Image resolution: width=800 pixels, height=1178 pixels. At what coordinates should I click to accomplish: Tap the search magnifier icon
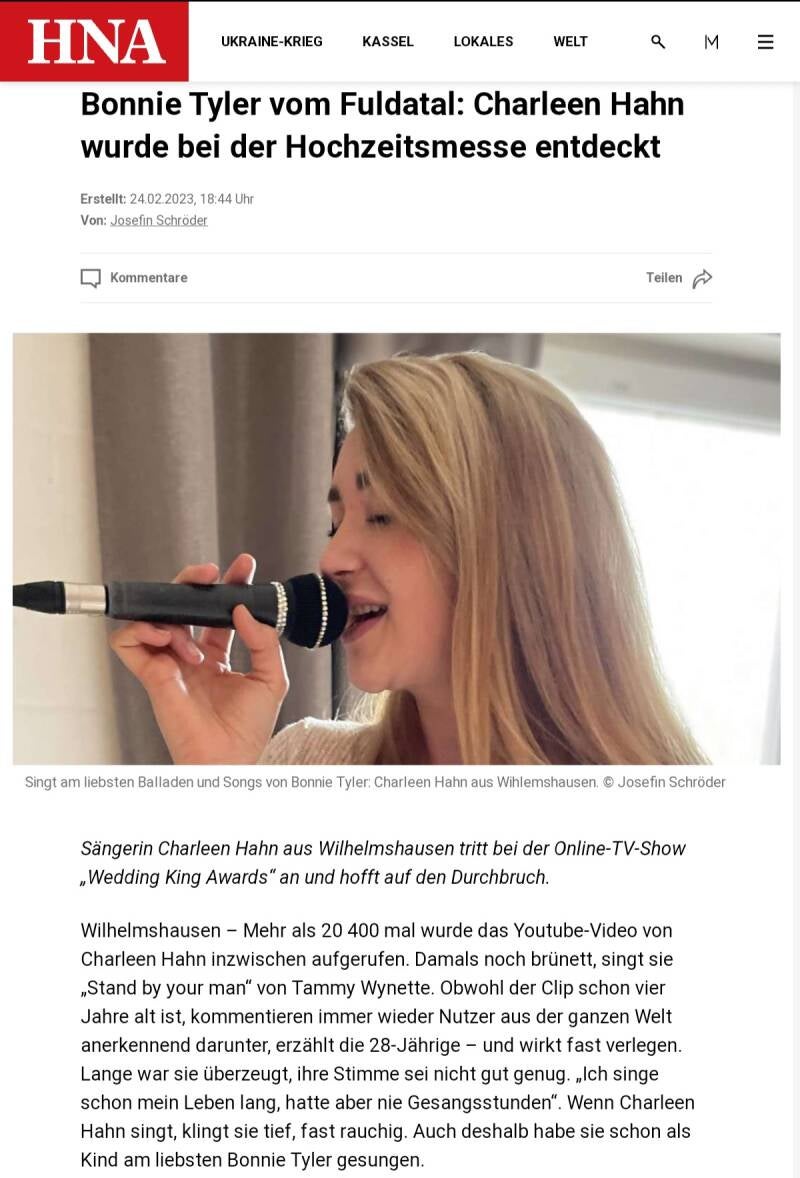click(658, 42)
